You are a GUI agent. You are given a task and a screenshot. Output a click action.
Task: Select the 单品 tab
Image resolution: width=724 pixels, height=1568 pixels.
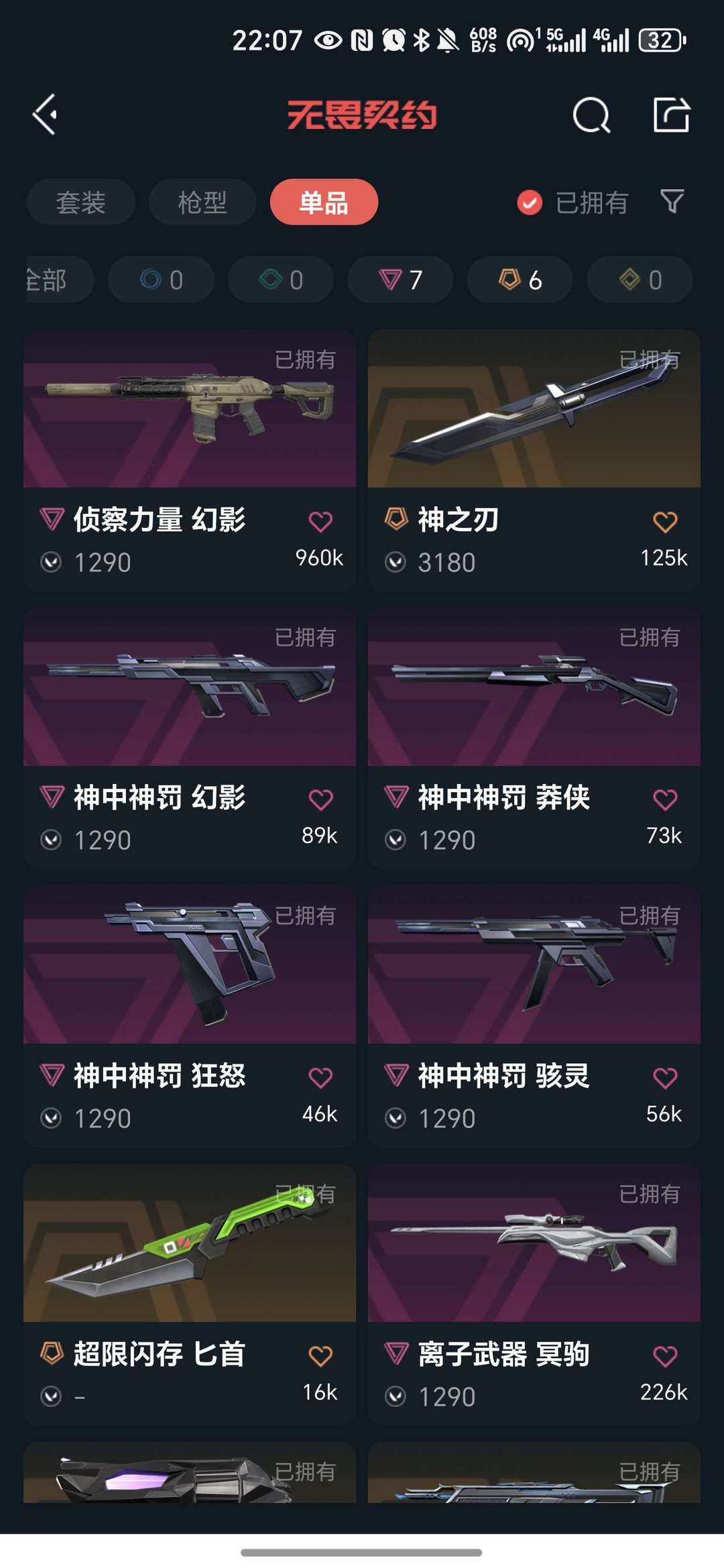click(324, 202)
